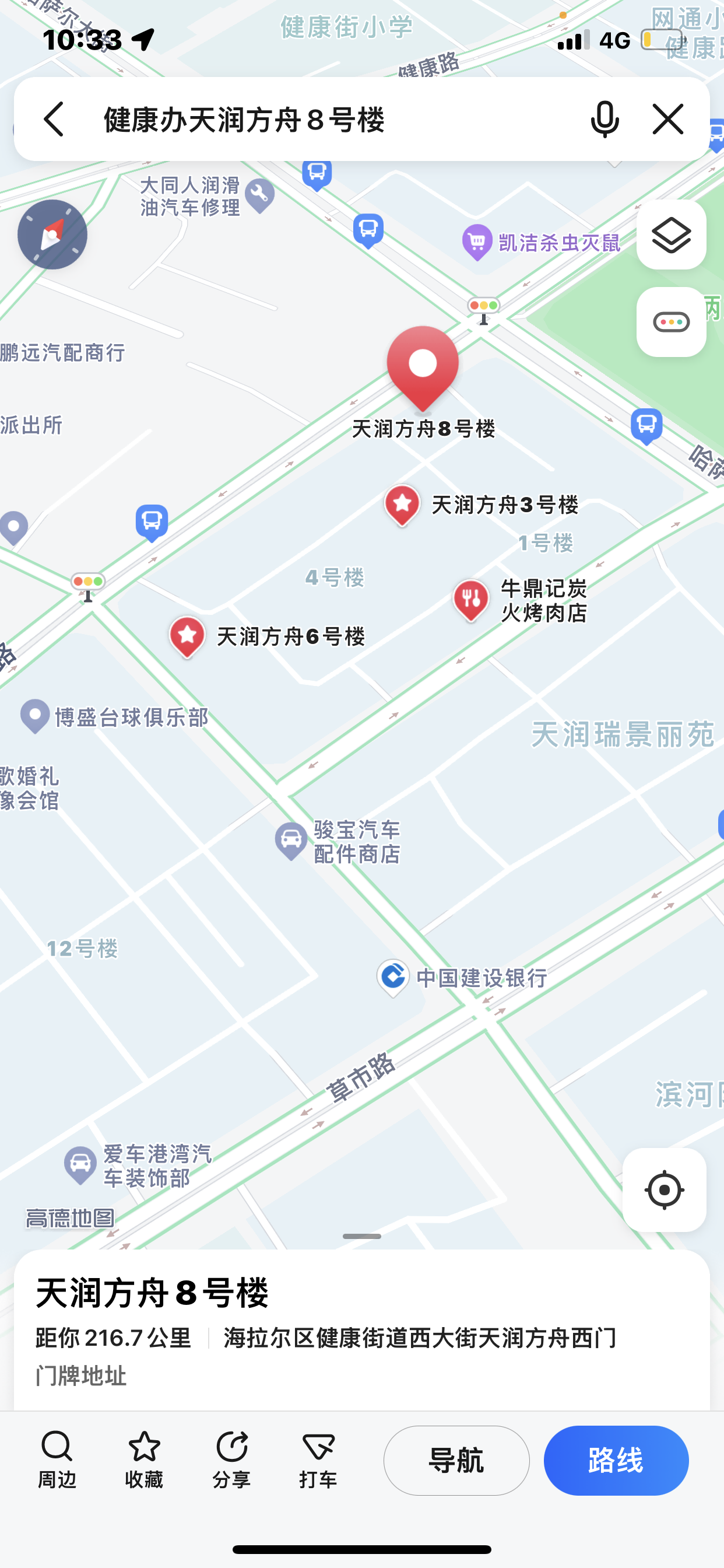The width and height of the screenshot is (724, 1568).
Task: Save this place with 收藏
Action: click(144, 1459)
